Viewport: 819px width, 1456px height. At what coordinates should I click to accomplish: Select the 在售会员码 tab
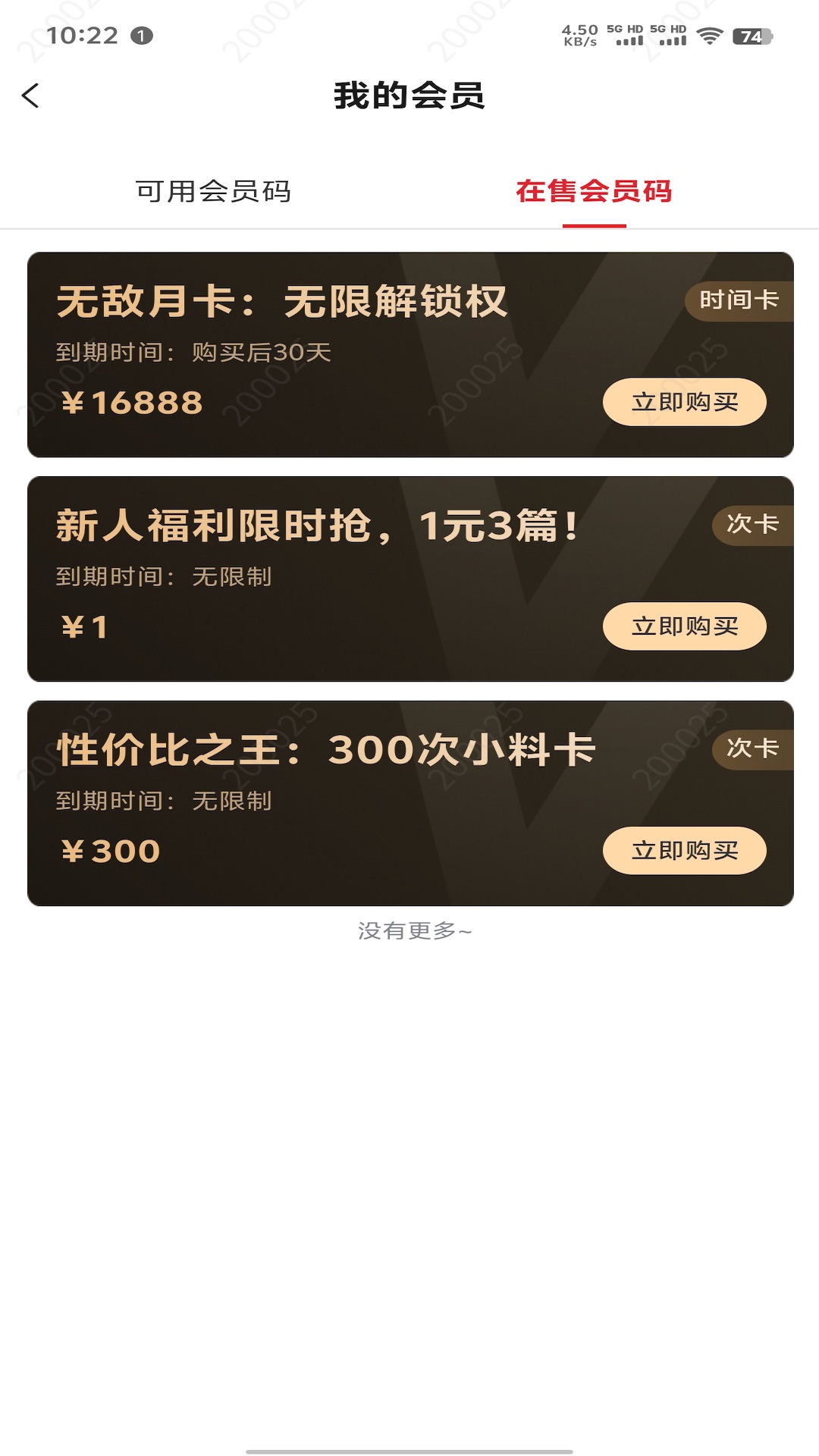point(595,191)
